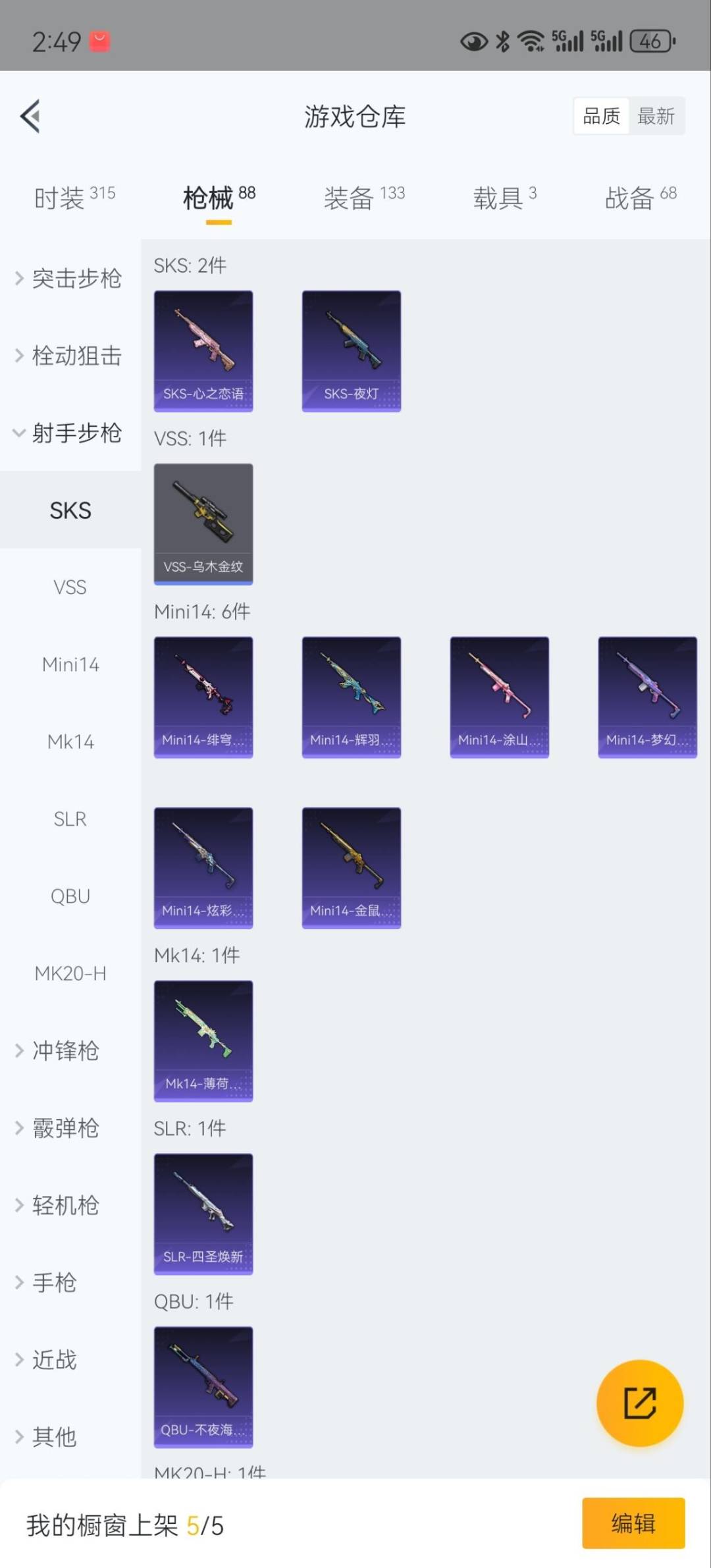The height and width of the screenshot is (1568, 711).
Task: Collapse the 射手步枪 category
Action: tap(69, 433)
